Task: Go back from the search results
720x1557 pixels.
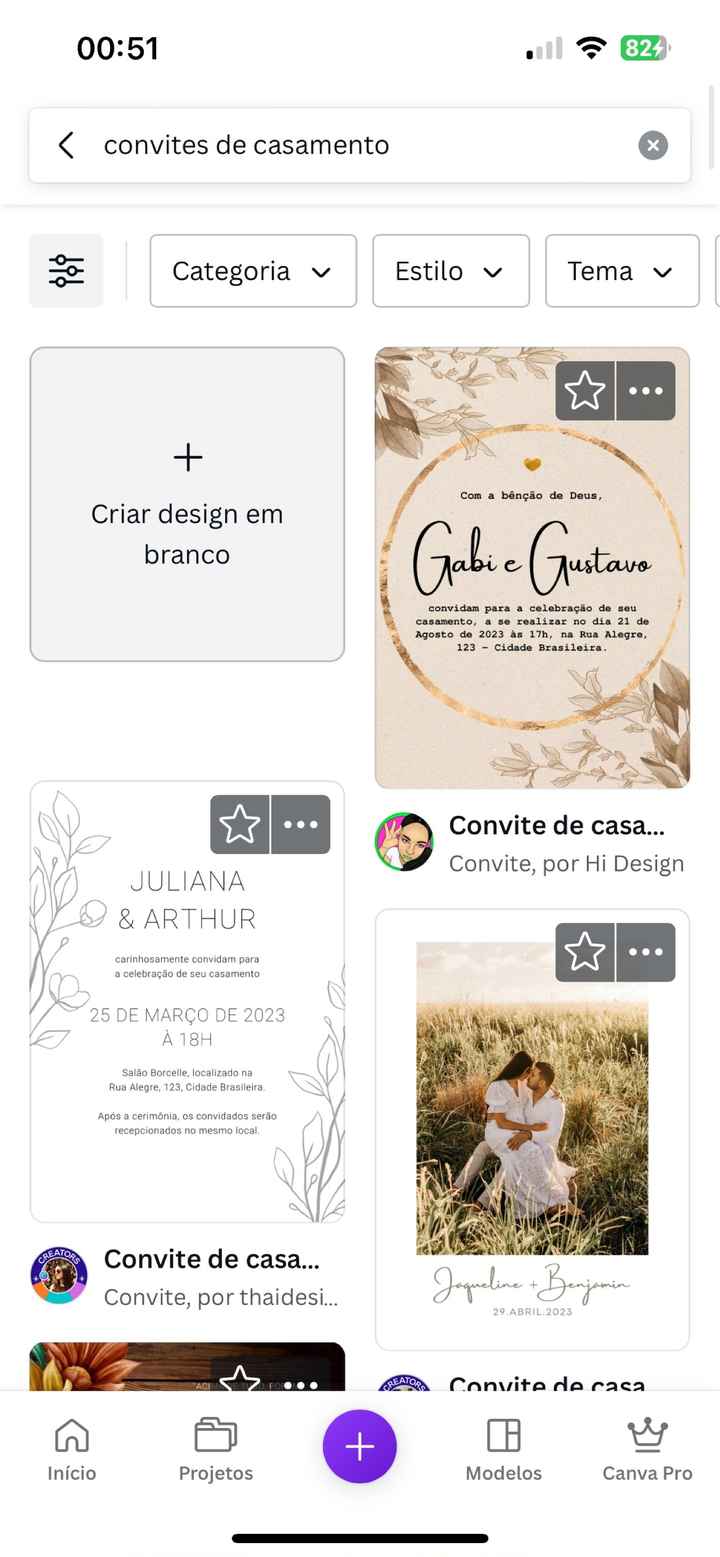Action: [66, 146]
